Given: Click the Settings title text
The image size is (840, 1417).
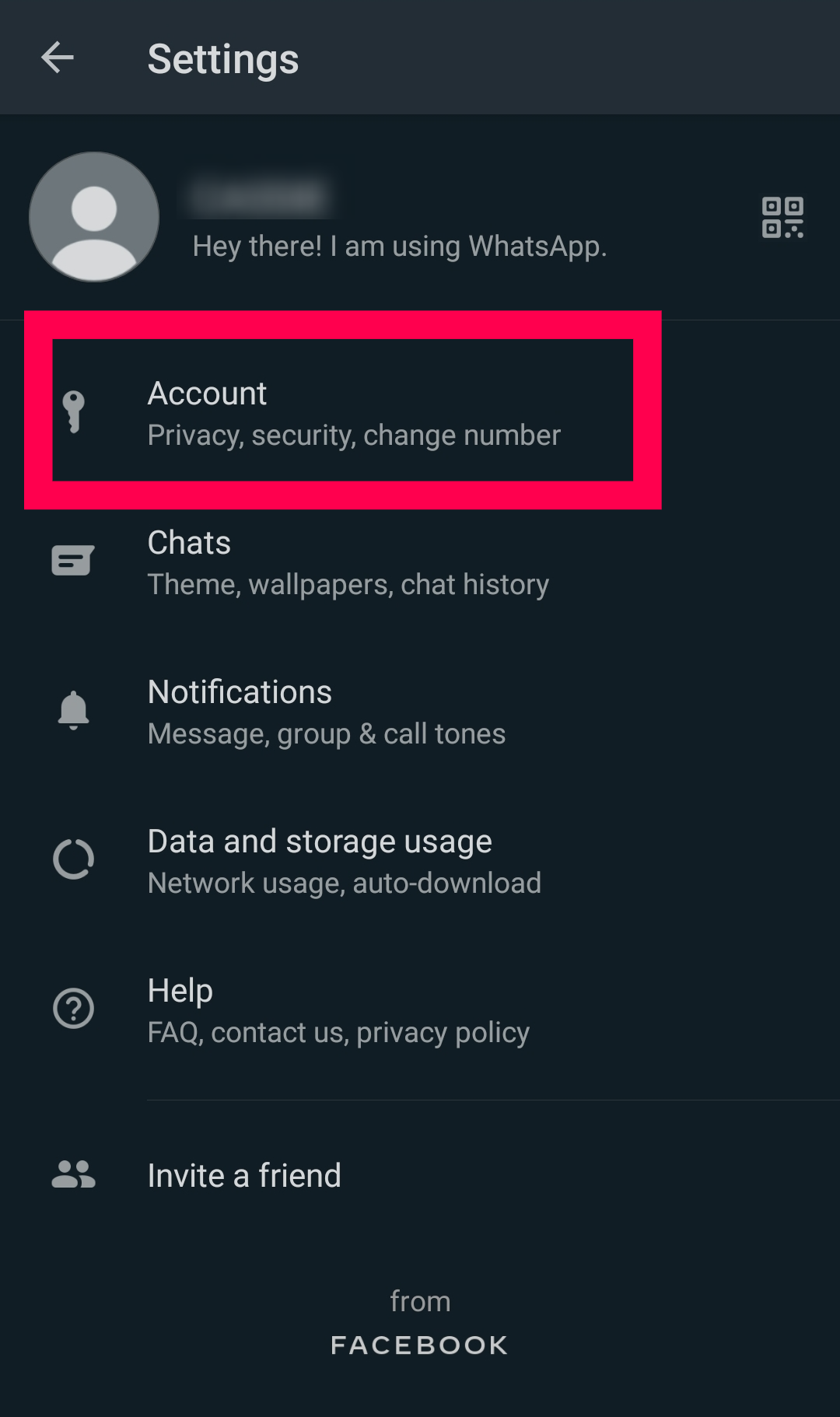Looking at the screenshot, I should [223, 58].
